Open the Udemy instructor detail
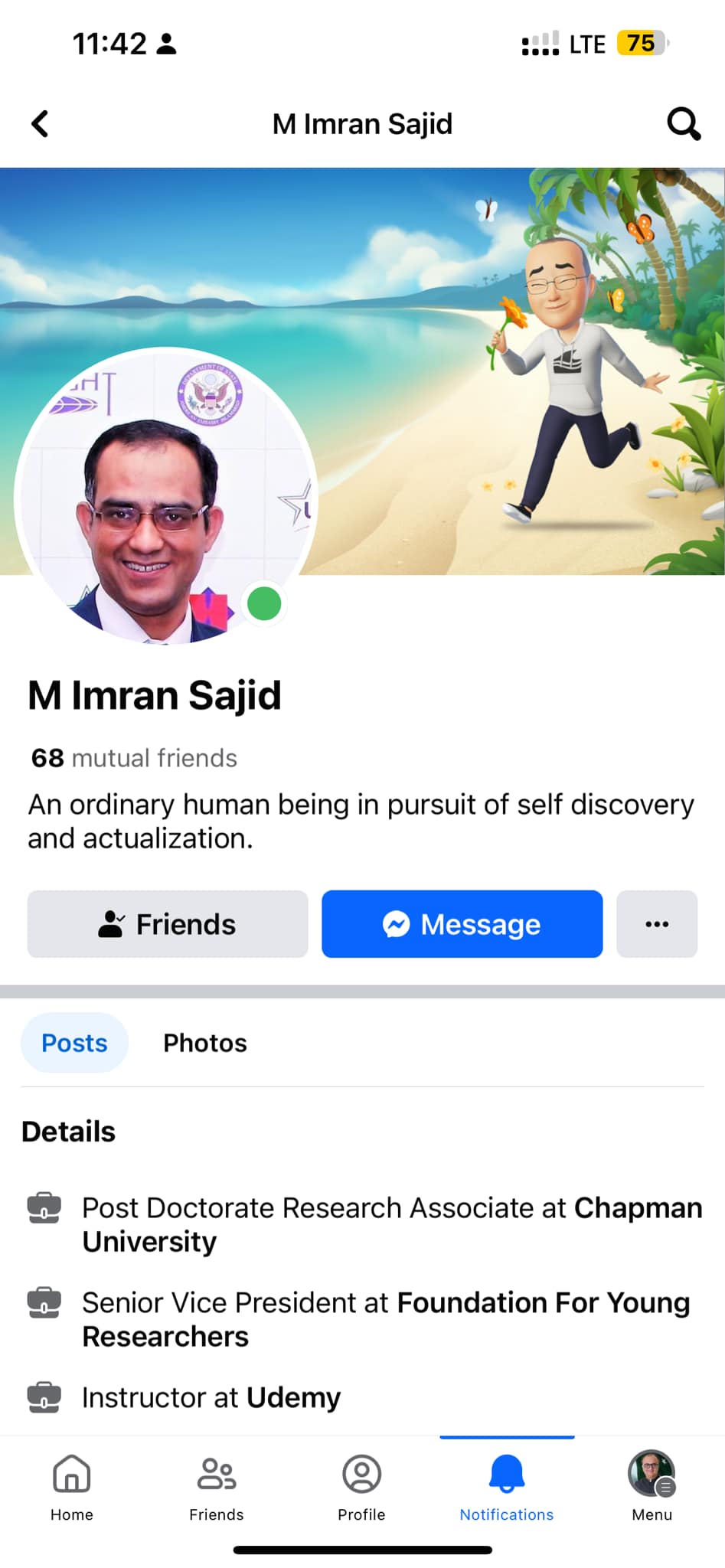This screenshot has height=1568, width=725. [364, 1397]
